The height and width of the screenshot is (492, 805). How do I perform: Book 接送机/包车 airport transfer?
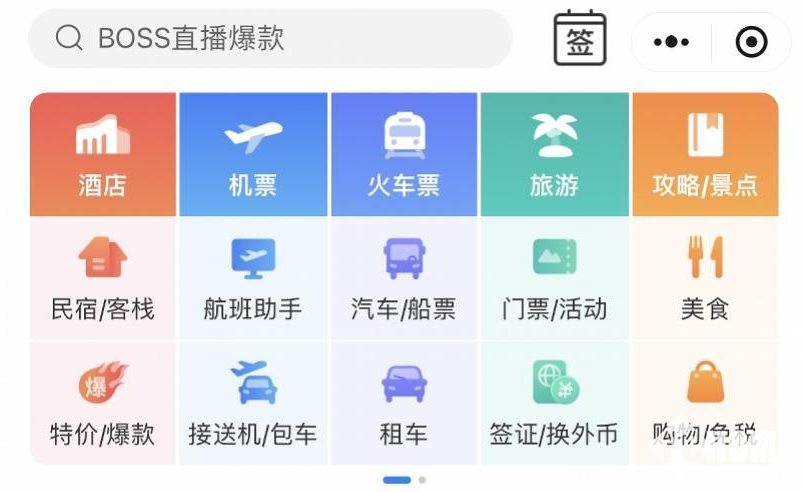tap(253, 404)
